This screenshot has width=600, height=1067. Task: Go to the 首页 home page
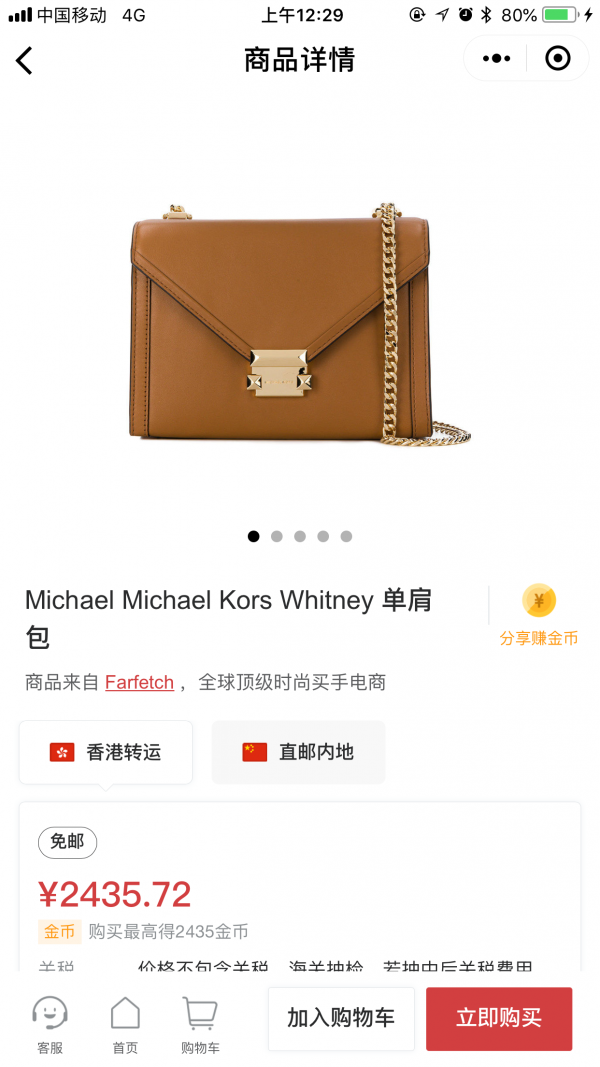(x=125, y=1024)
